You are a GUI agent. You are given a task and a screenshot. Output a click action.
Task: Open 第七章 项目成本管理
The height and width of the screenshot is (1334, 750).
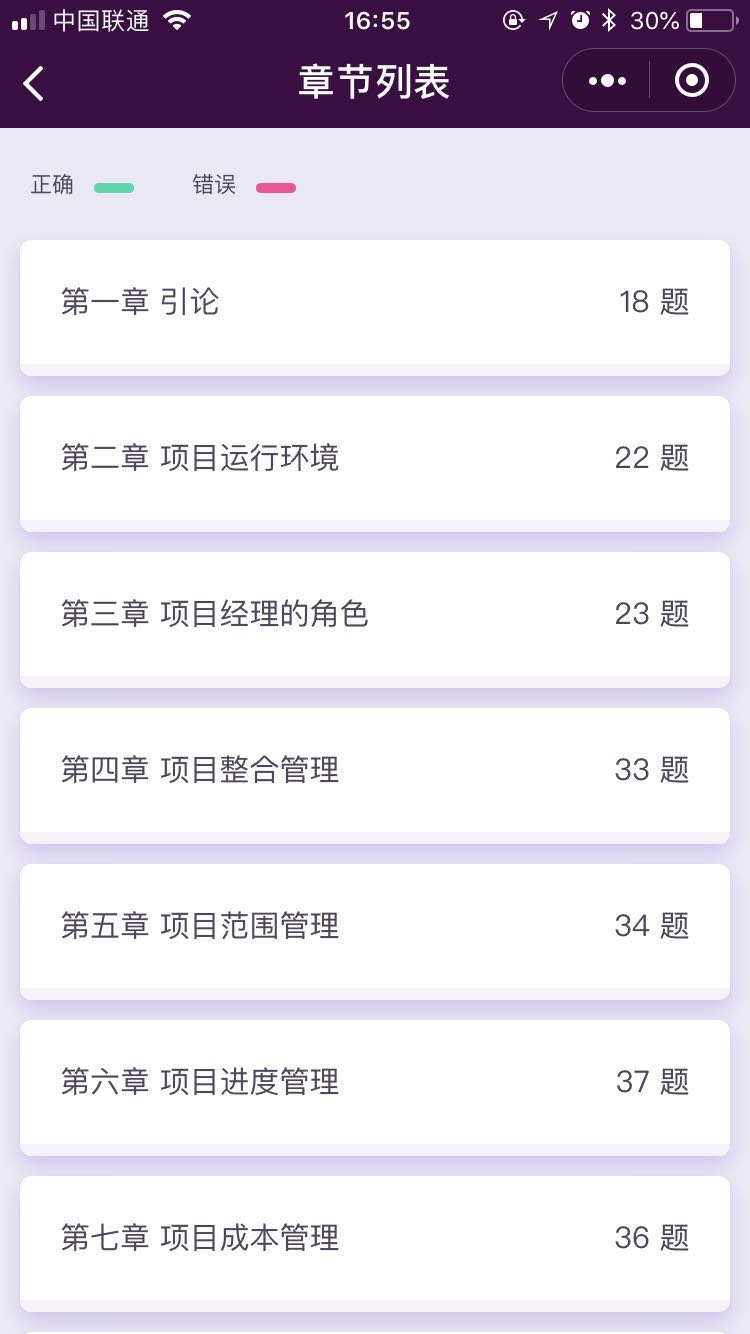pyautogui.click(x=375, y=1244)
